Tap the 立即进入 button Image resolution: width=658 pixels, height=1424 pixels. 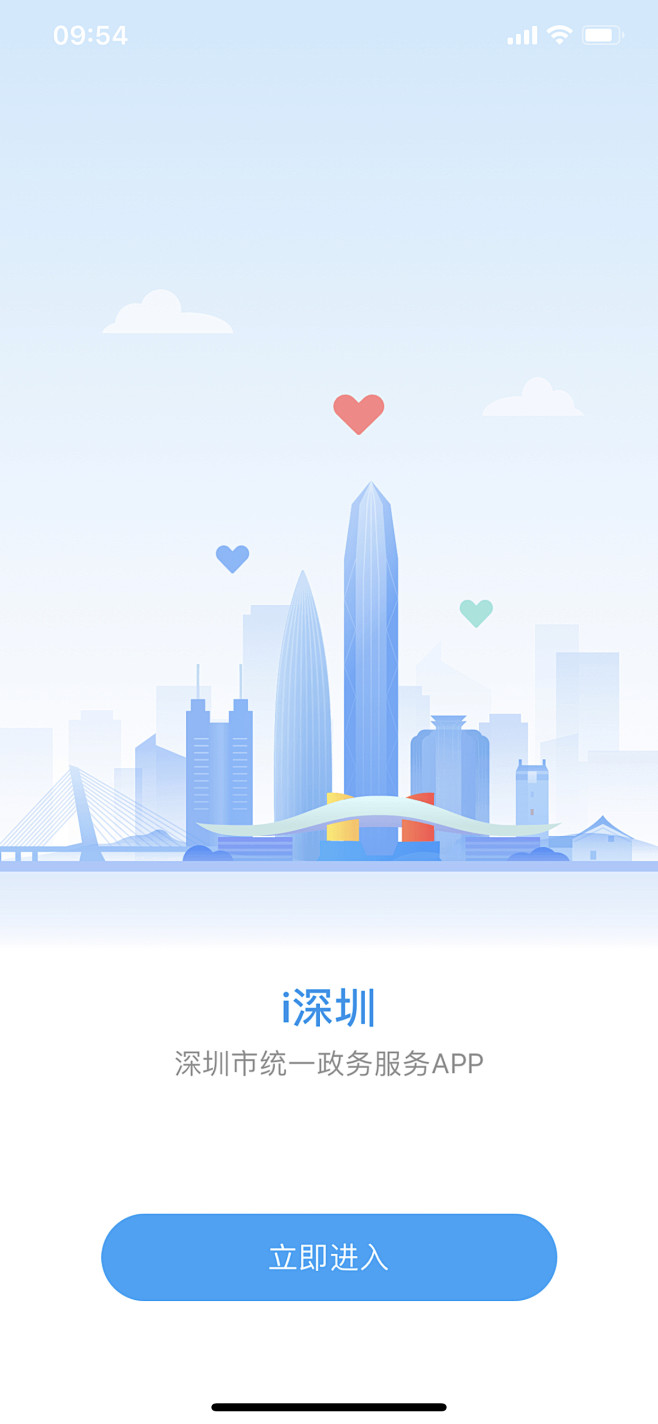(329, 1257)
